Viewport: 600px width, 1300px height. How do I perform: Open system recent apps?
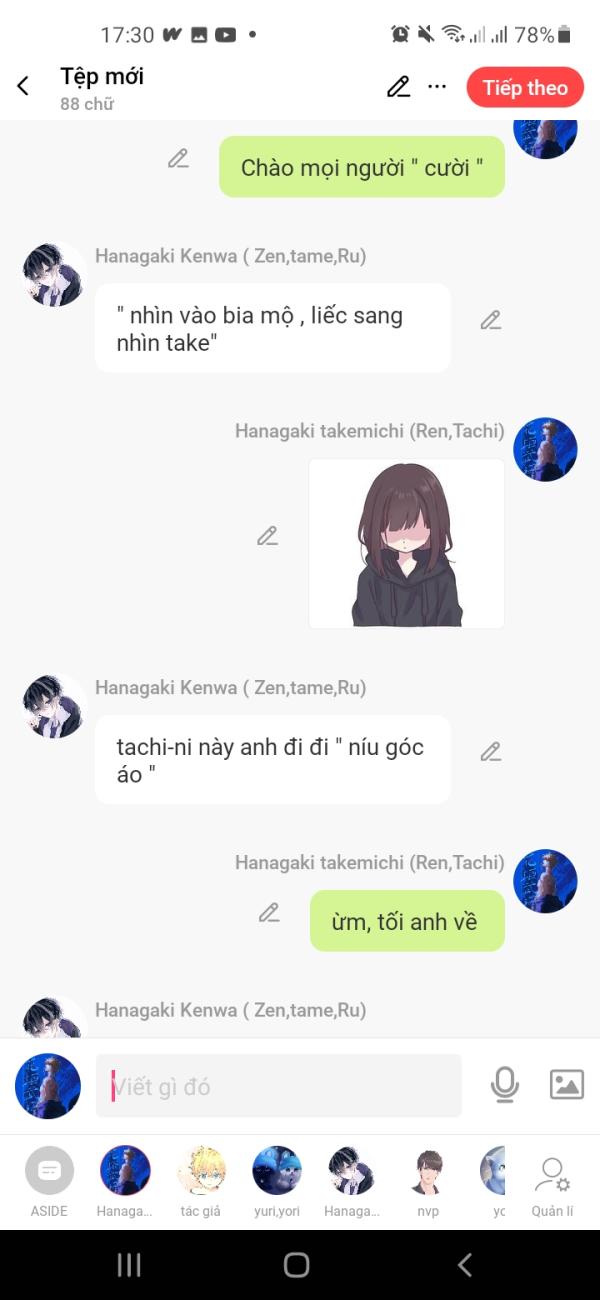[129, 1265]
